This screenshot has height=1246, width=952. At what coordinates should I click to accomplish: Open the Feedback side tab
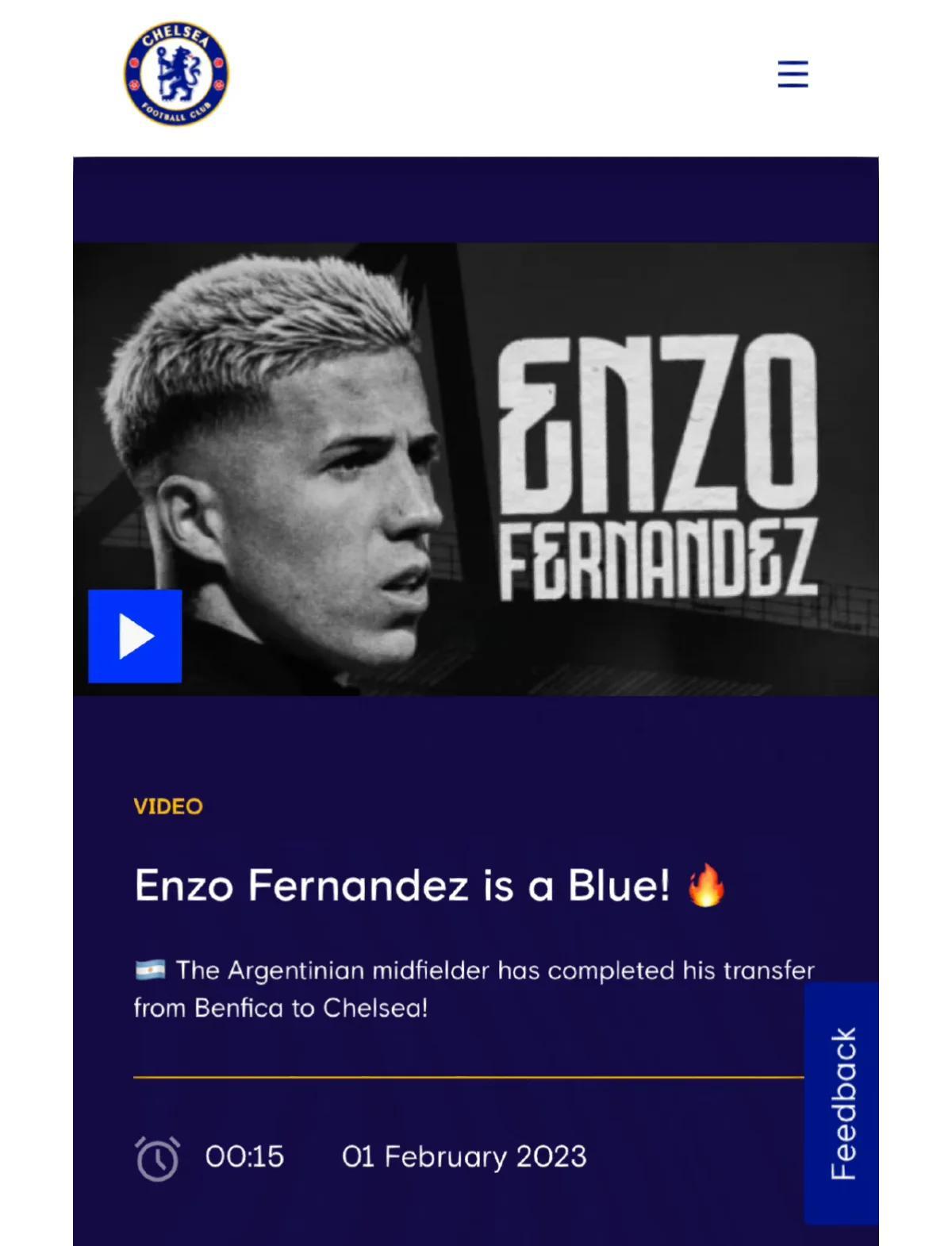pyautogui.click(x=842, y=1103)
